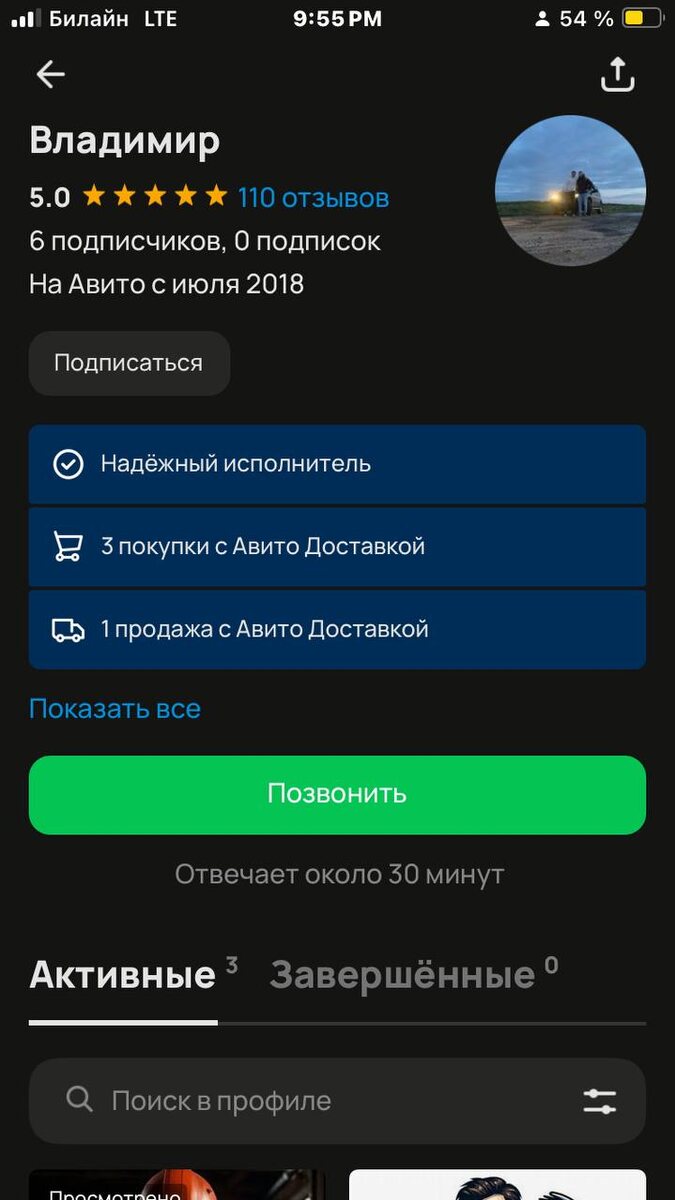
Task: Switch to the Активные tab
Action: [x=123, y=975]
